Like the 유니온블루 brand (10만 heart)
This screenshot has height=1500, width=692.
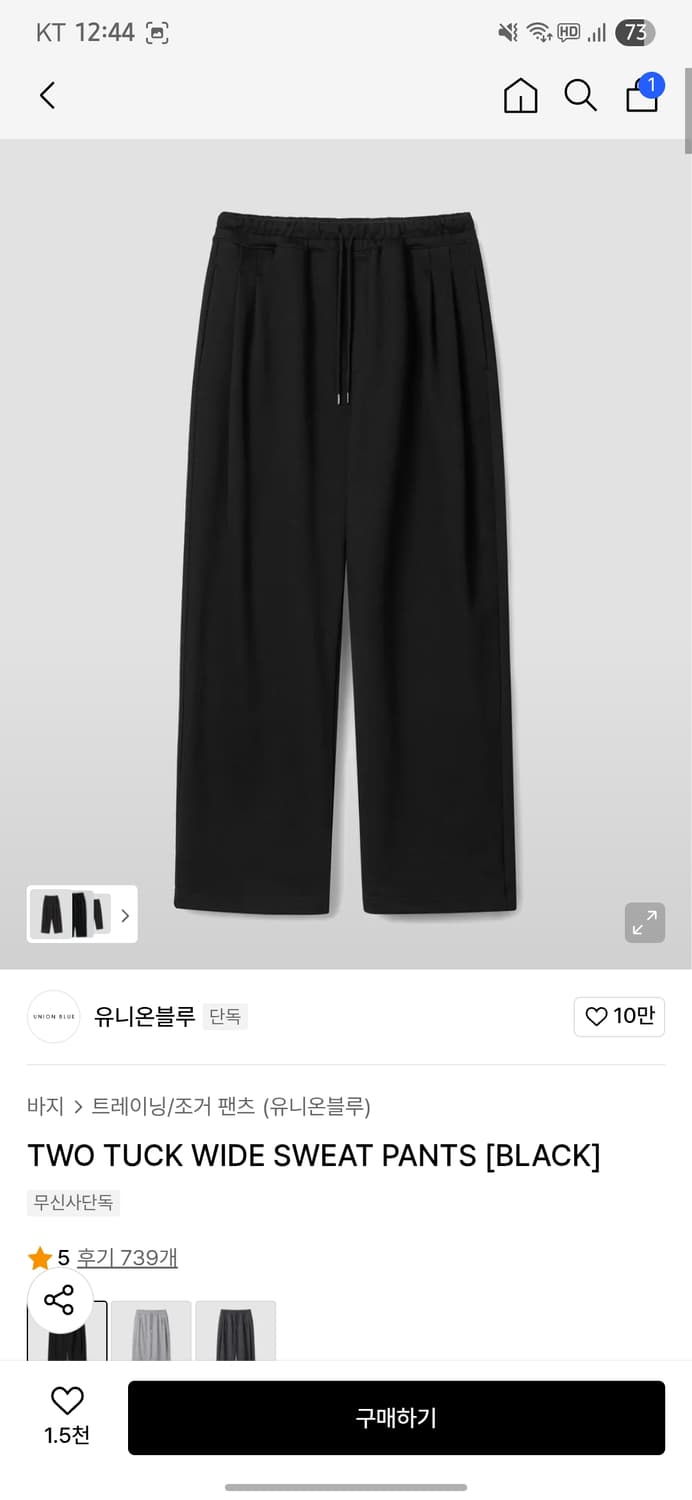click(619, 1017)
